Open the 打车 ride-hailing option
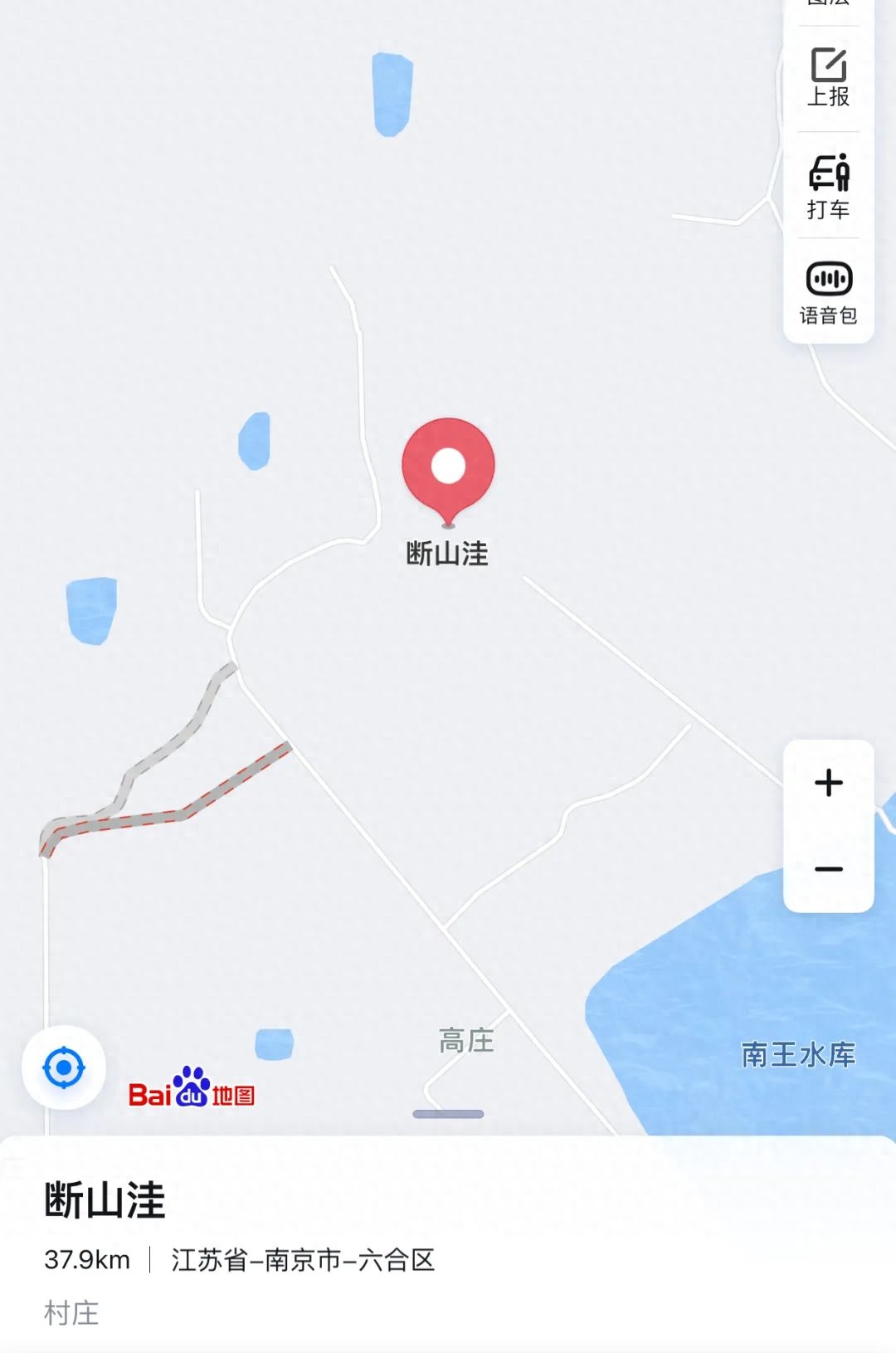Viewport: 896px width, 1353px height. click(828, 186)
